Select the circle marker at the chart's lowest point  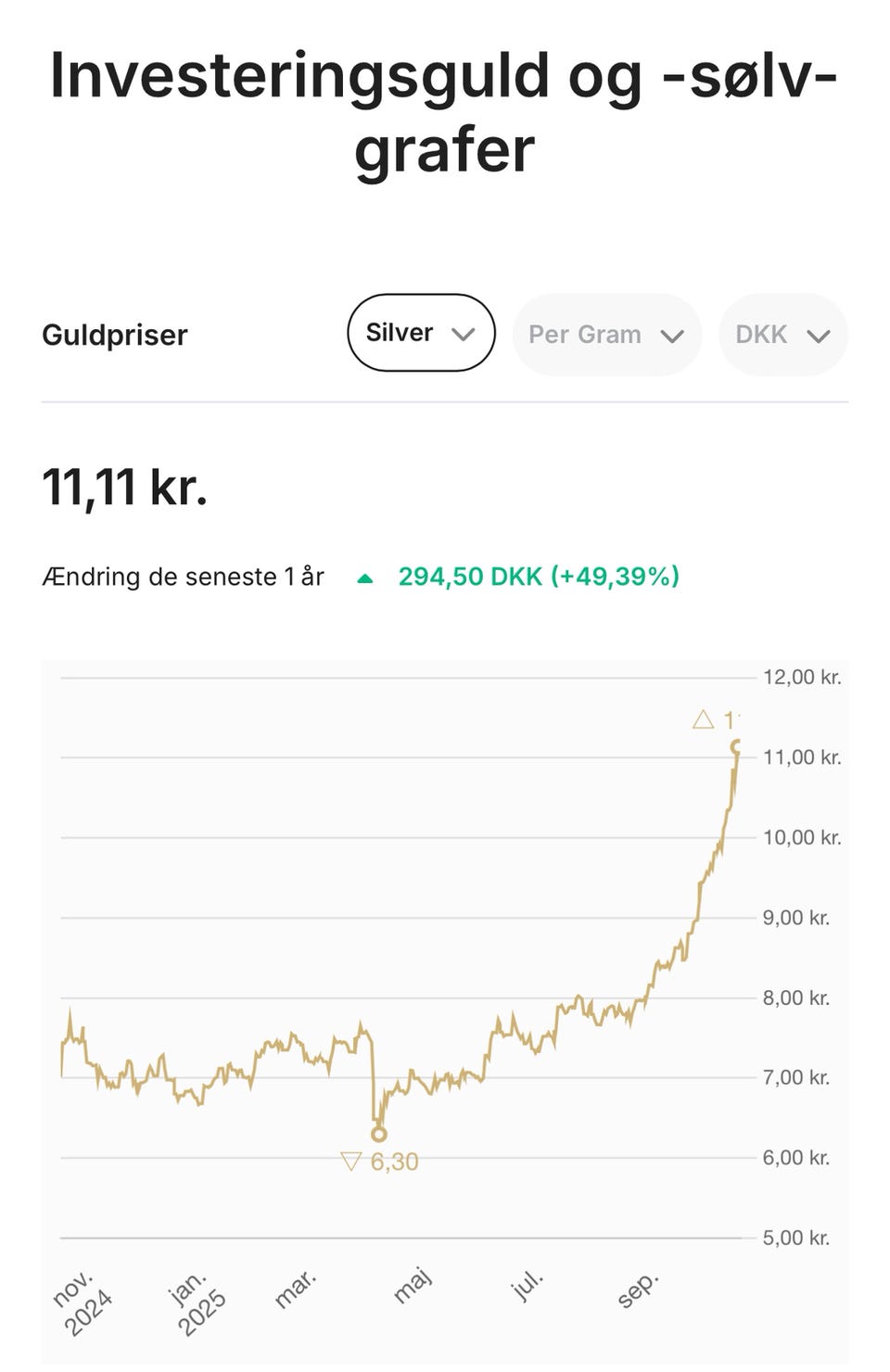pos(380,1134)
